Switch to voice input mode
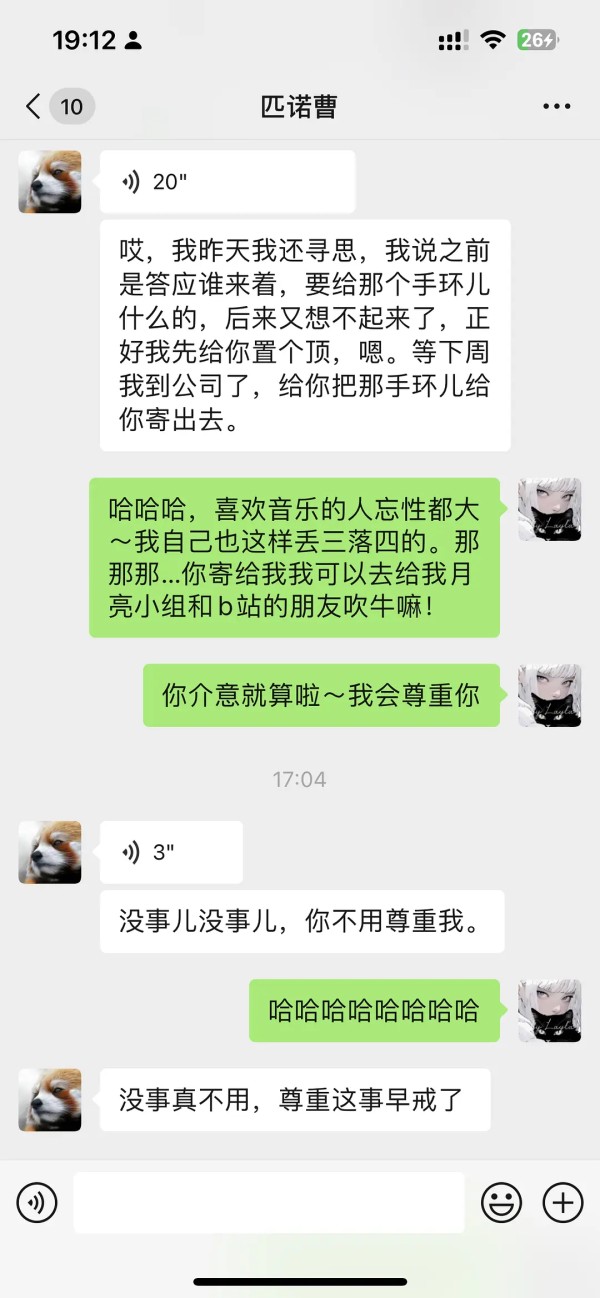The image size is (600, 1298). (x=37, y=1202)
